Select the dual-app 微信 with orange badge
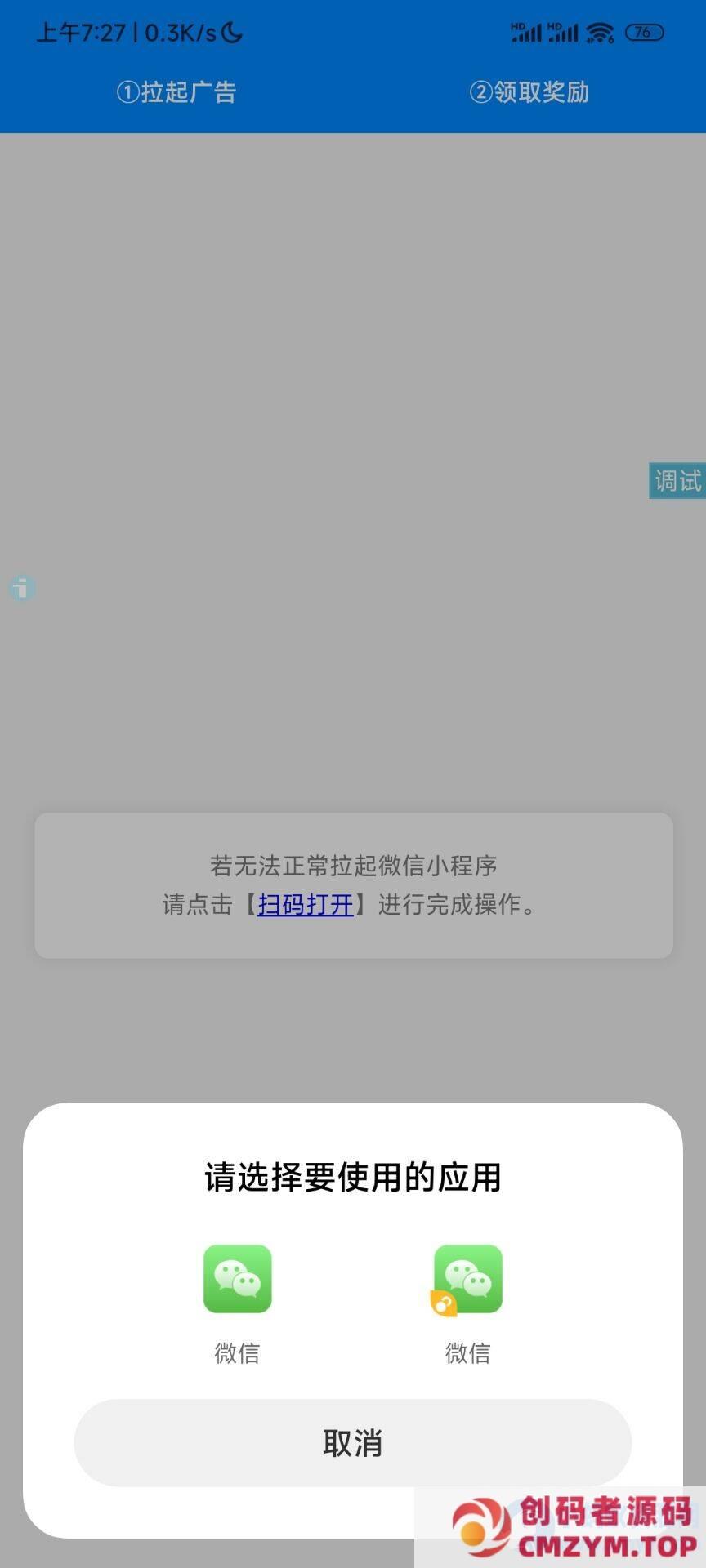The width and height of the screenshot is (706, 1568). click(467, 1279)
